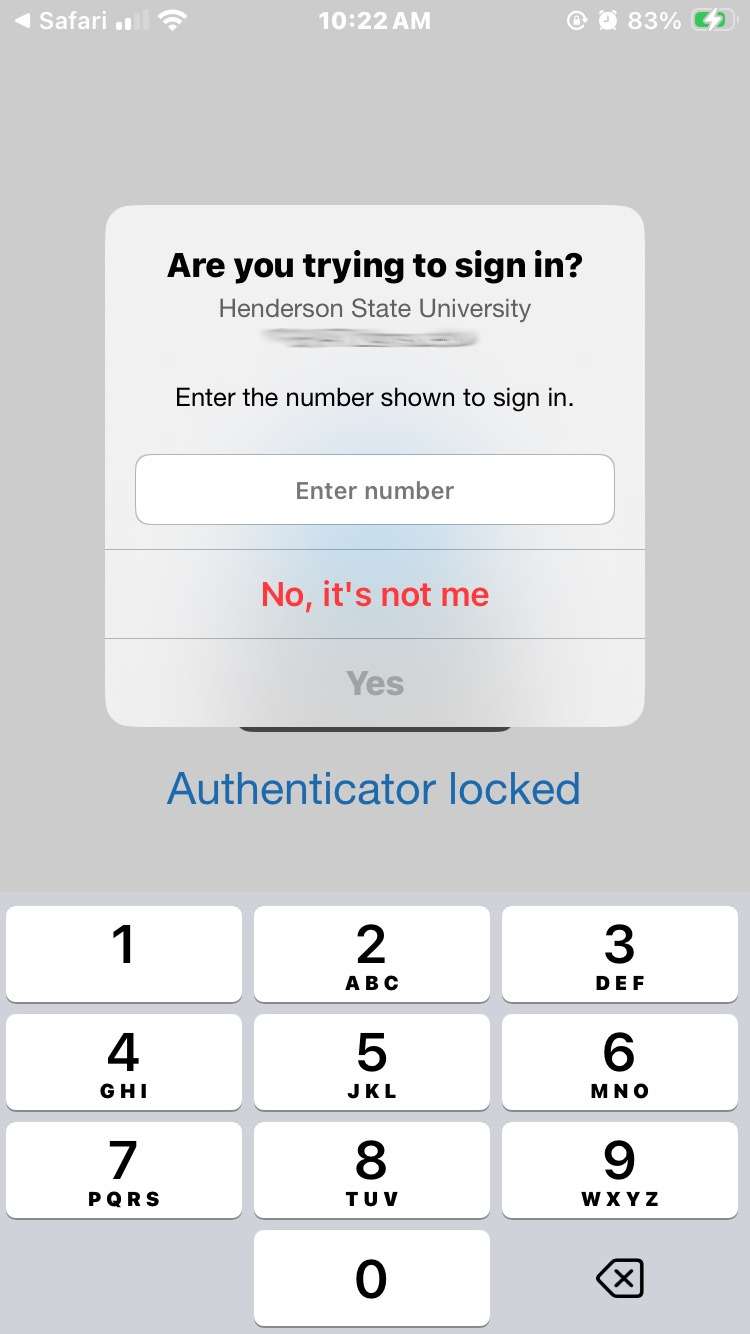The image size is (750, 1334).
Task: Delete last digit with backspace key
Action: tap(619, 1277)
